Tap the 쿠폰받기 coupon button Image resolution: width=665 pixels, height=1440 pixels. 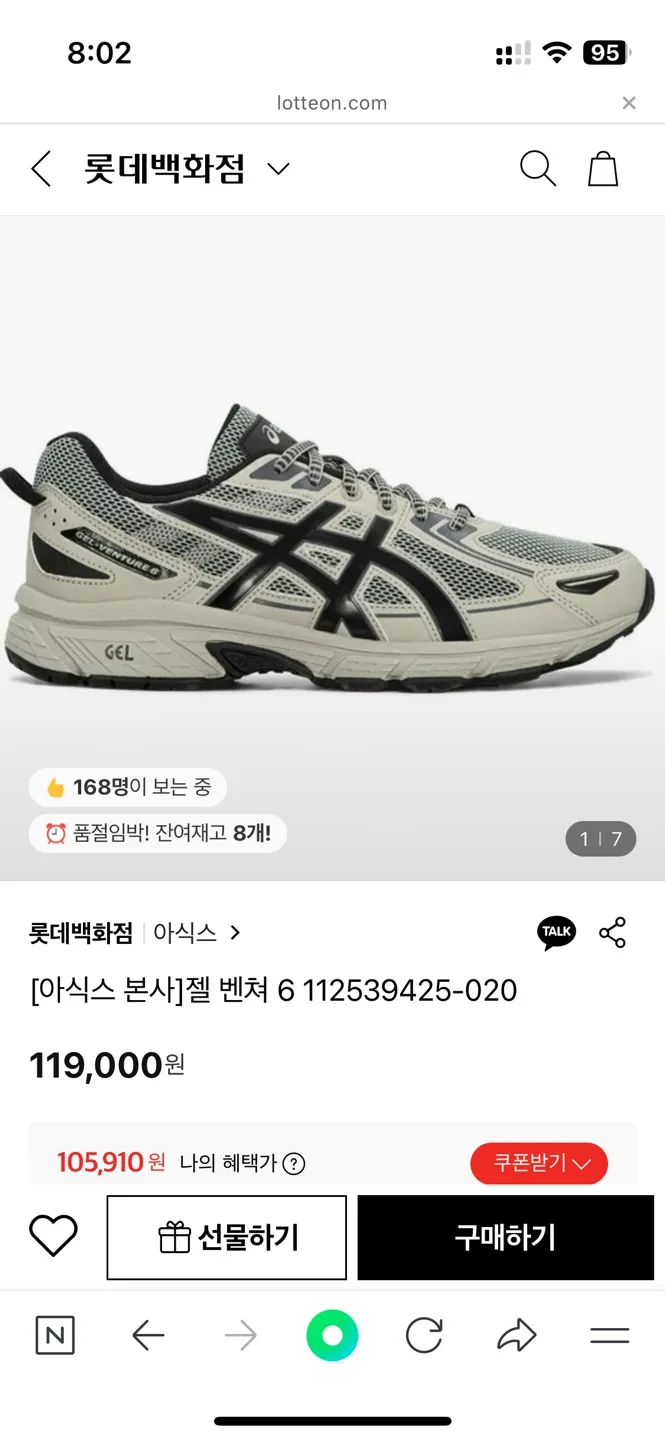pos(539,1163)
